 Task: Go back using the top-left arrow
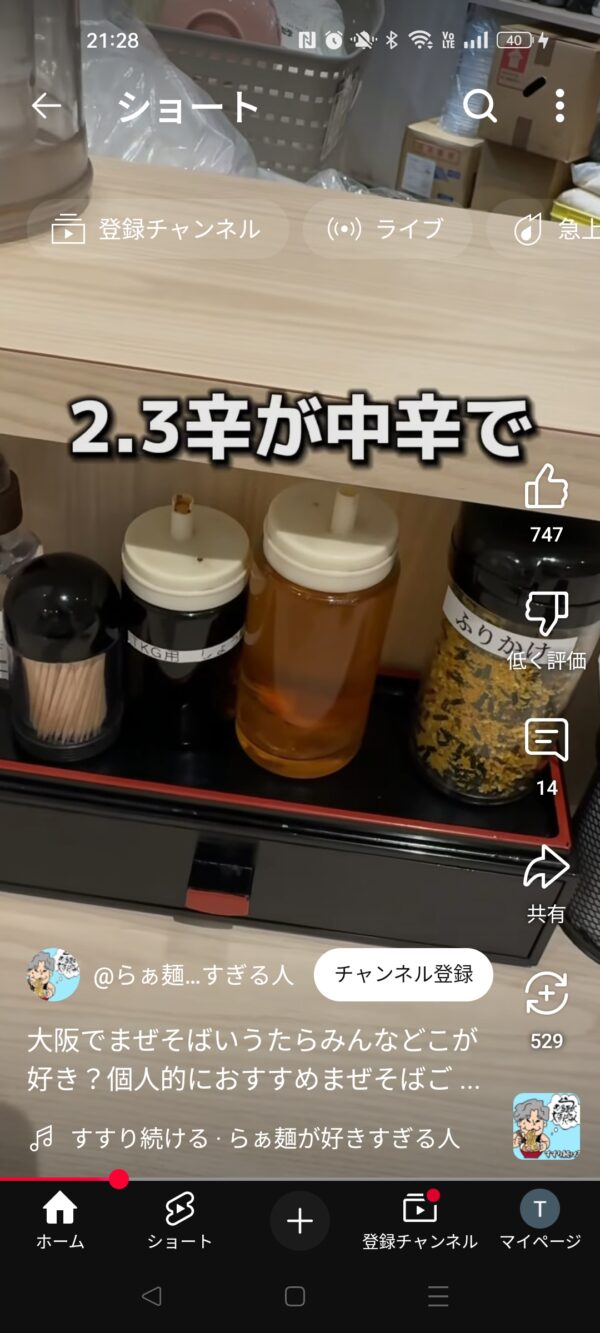(46, 106)
